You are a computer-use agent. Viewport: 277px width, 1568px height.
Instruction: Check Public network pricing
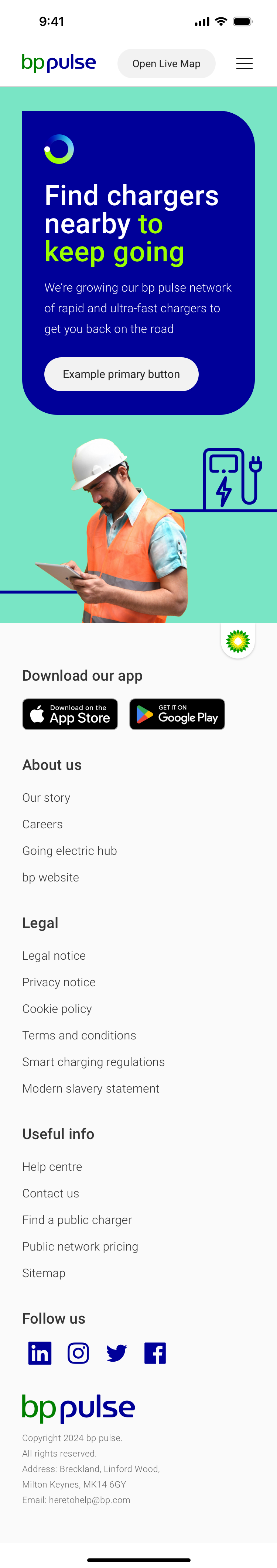pos(81,1247)
